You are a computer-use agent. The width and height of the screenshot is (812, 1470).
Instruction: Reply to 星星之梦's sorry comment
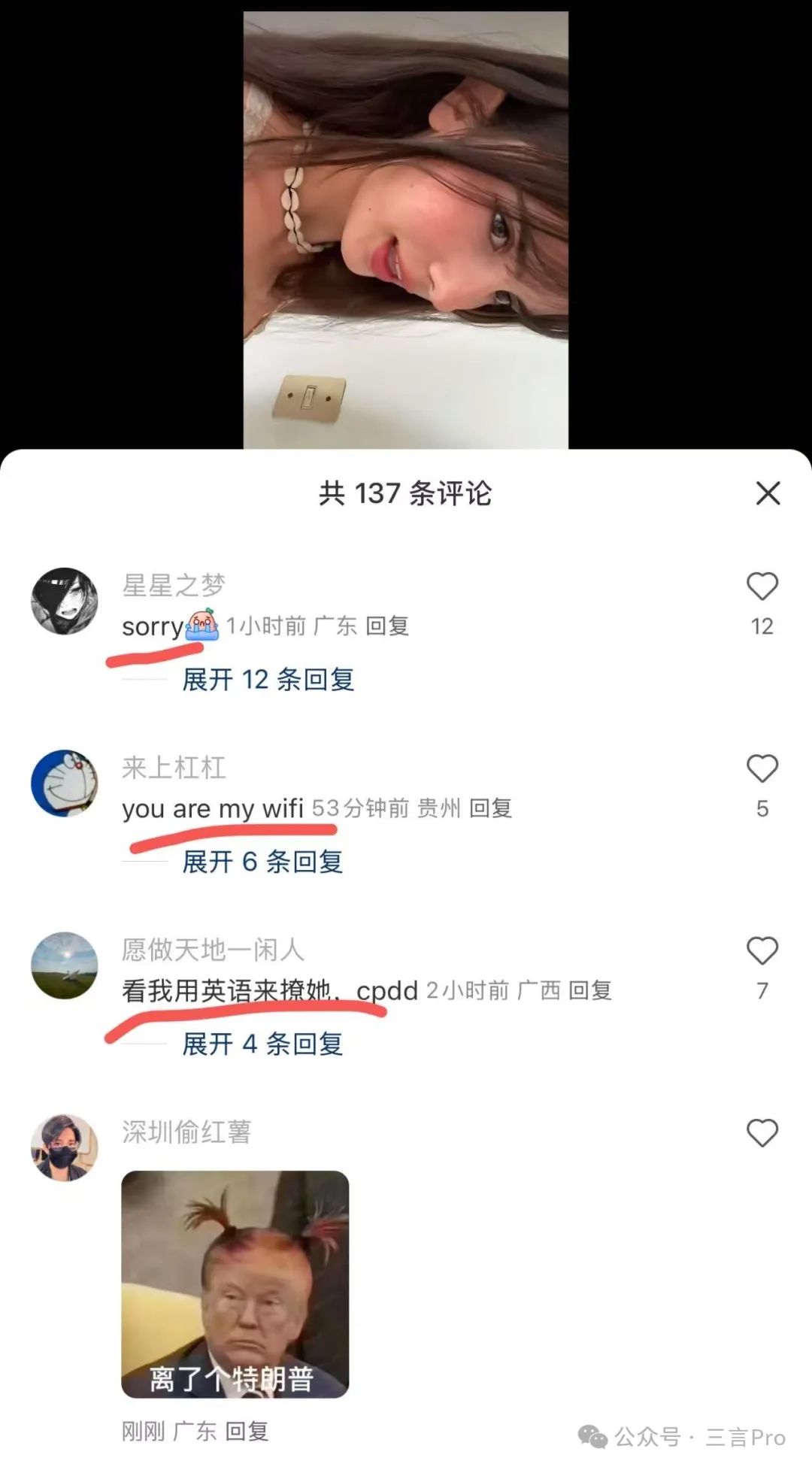[x=387, y=626]
